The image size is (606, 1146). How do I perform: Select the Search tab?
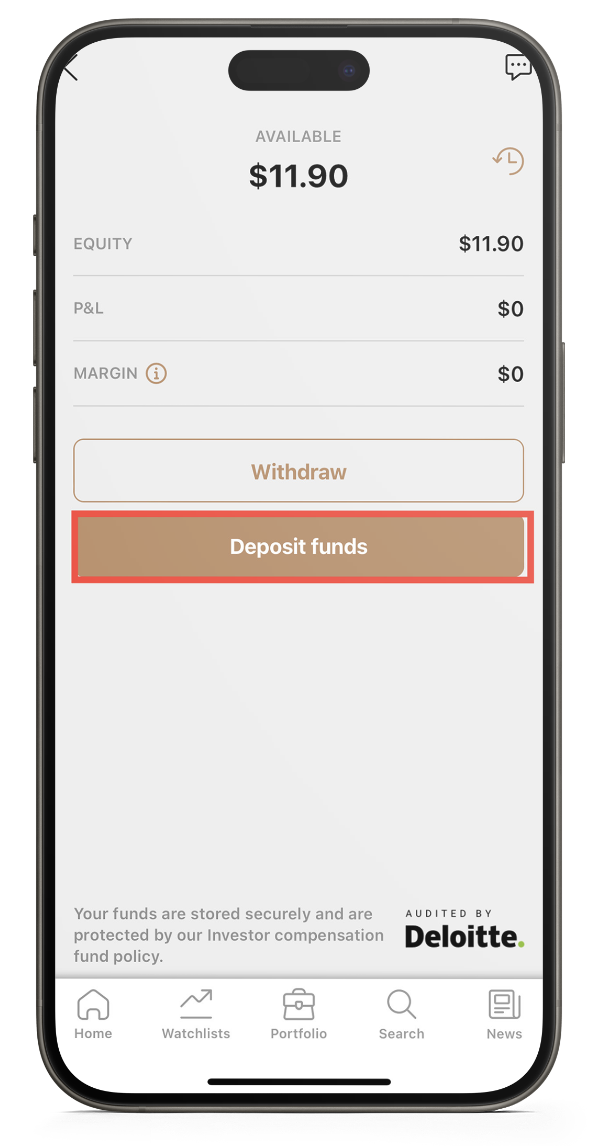401,1013
